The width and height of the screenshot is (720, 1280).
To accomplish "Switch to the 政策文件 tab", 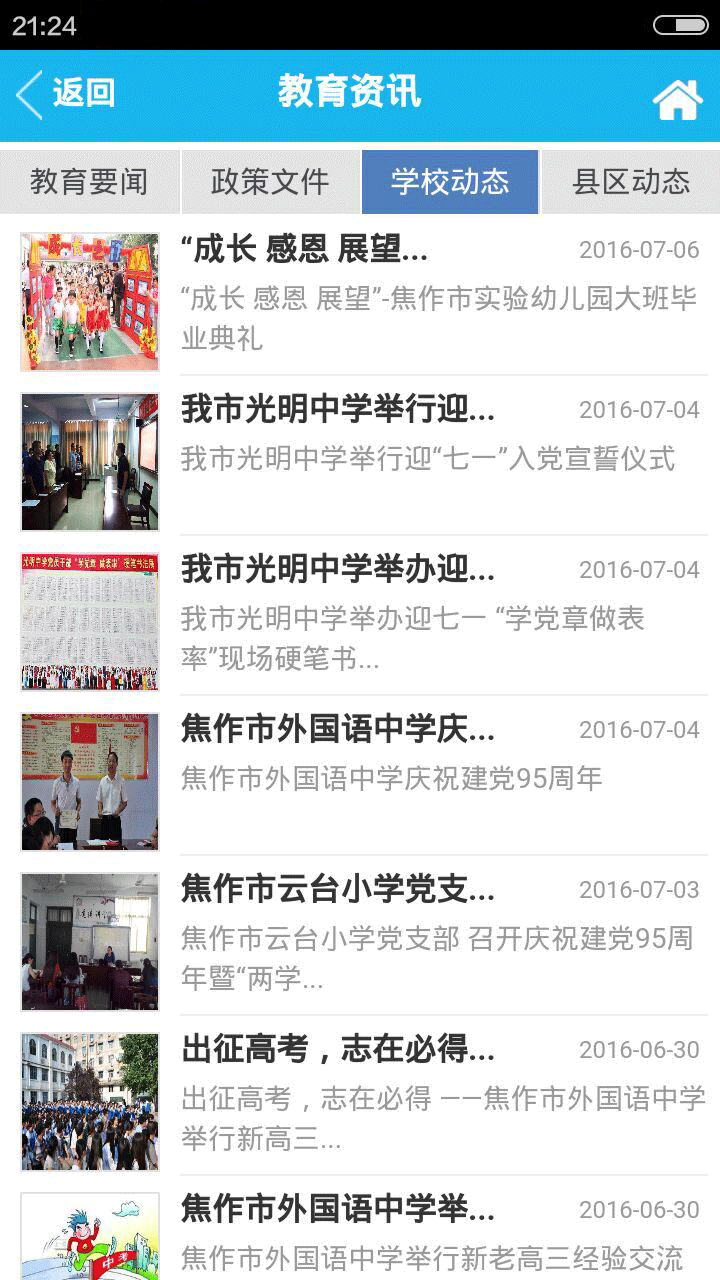I will click(x=270, y=181).
